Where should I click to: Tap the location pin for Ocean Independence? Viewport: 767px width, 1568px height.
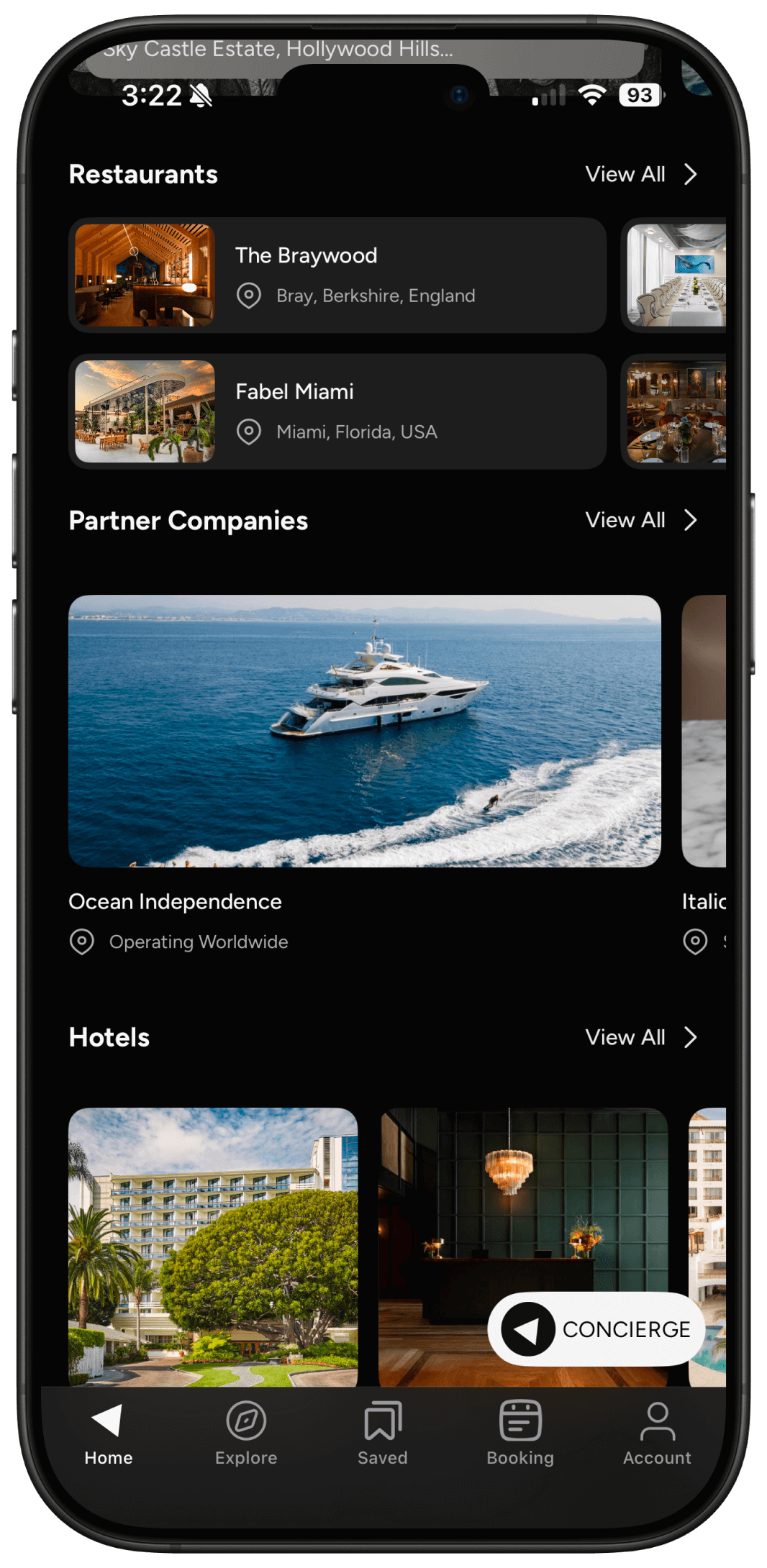point(81,942)
